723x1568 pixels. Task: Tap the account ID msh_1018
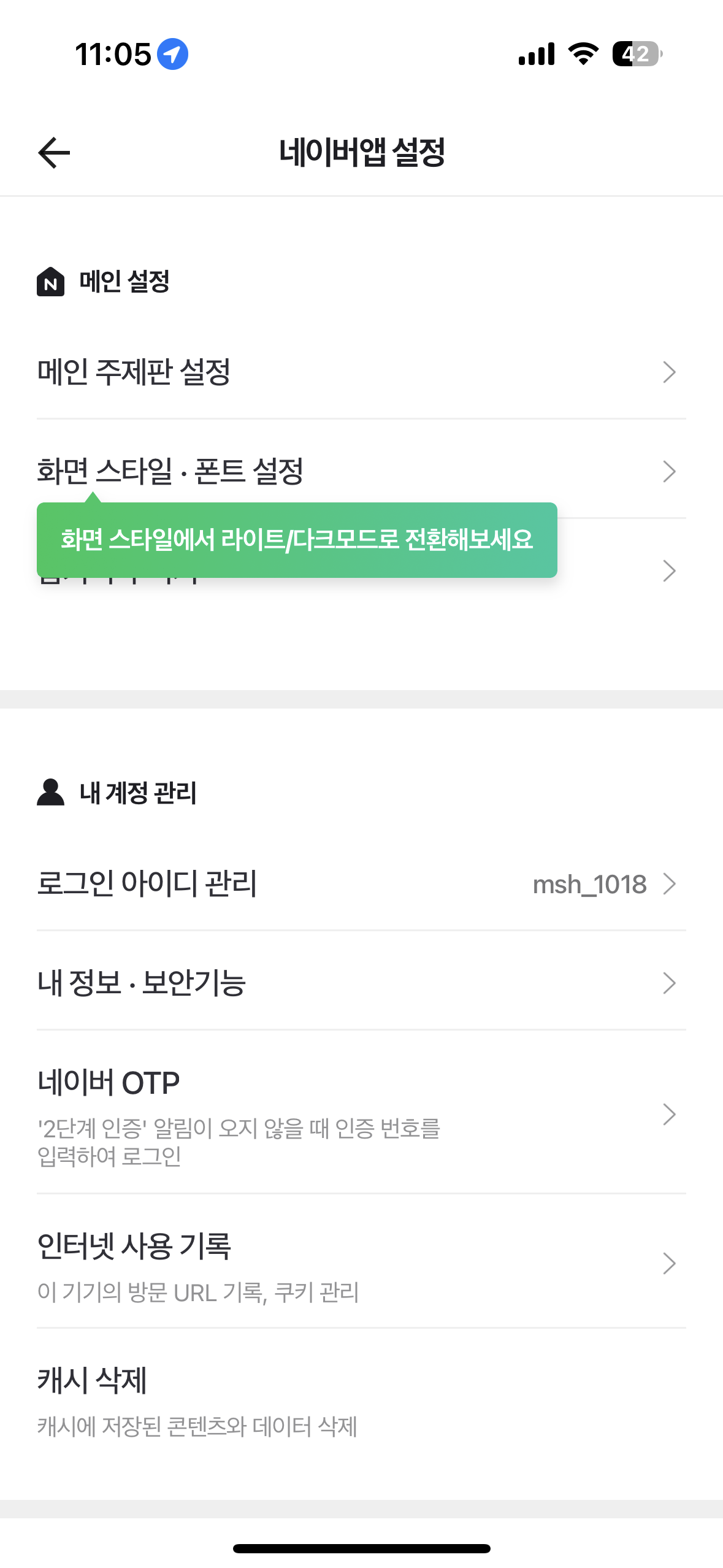pyautogui.click(x=588, y=883)
